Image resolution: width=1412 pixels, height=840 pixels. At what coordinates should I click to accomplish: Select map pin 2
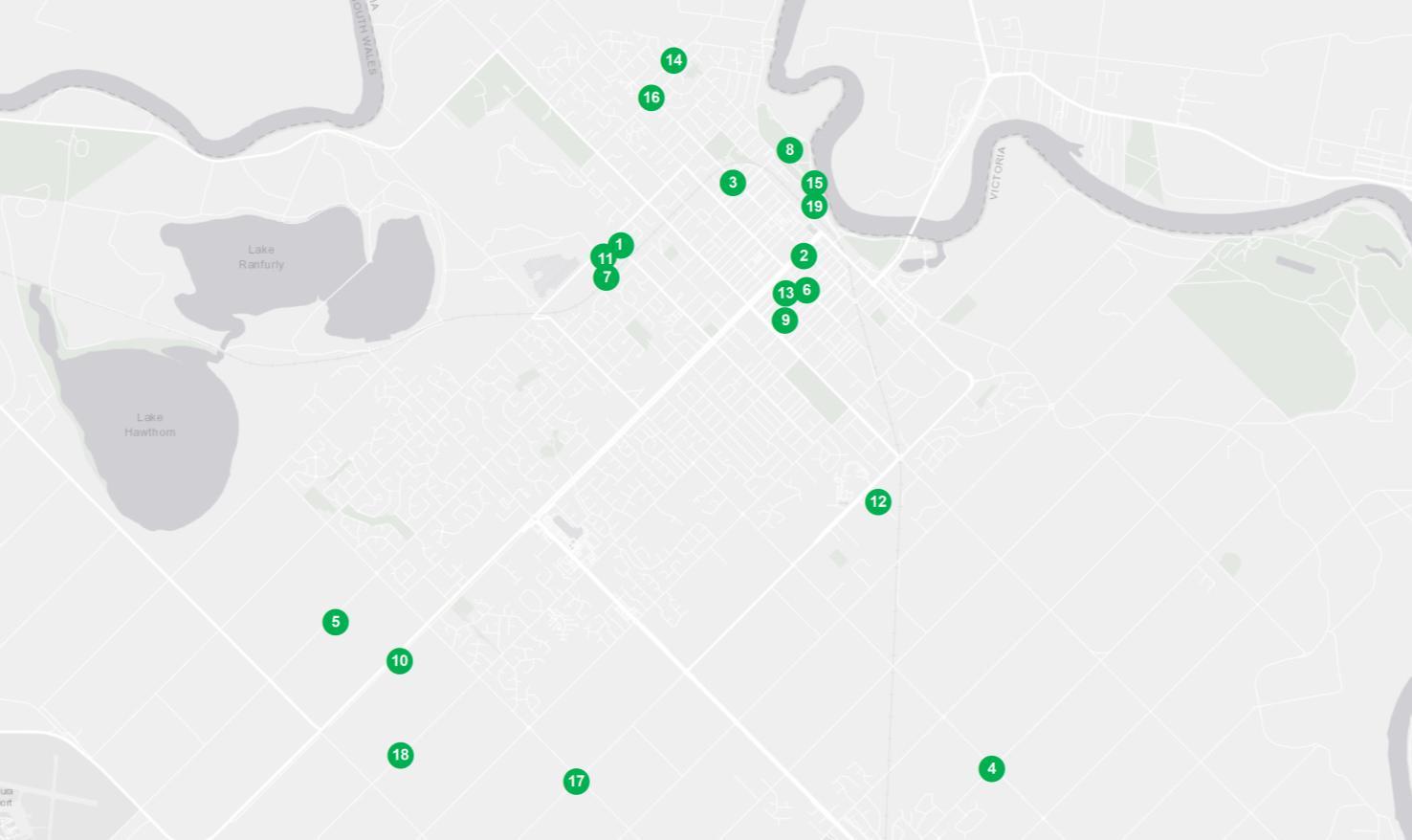tap(804, 255)
